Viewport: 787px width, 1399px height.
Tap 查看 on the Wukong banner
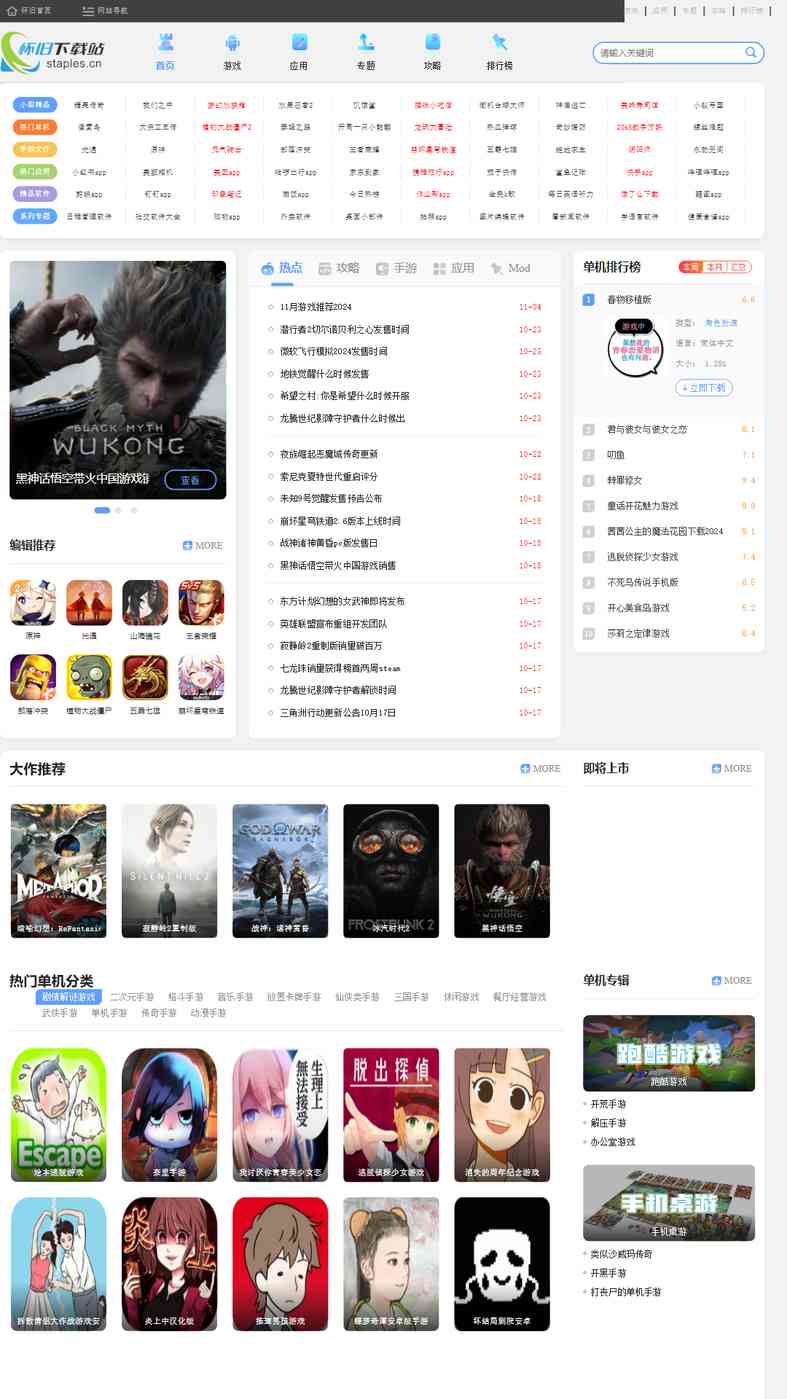tap(190, 480)
